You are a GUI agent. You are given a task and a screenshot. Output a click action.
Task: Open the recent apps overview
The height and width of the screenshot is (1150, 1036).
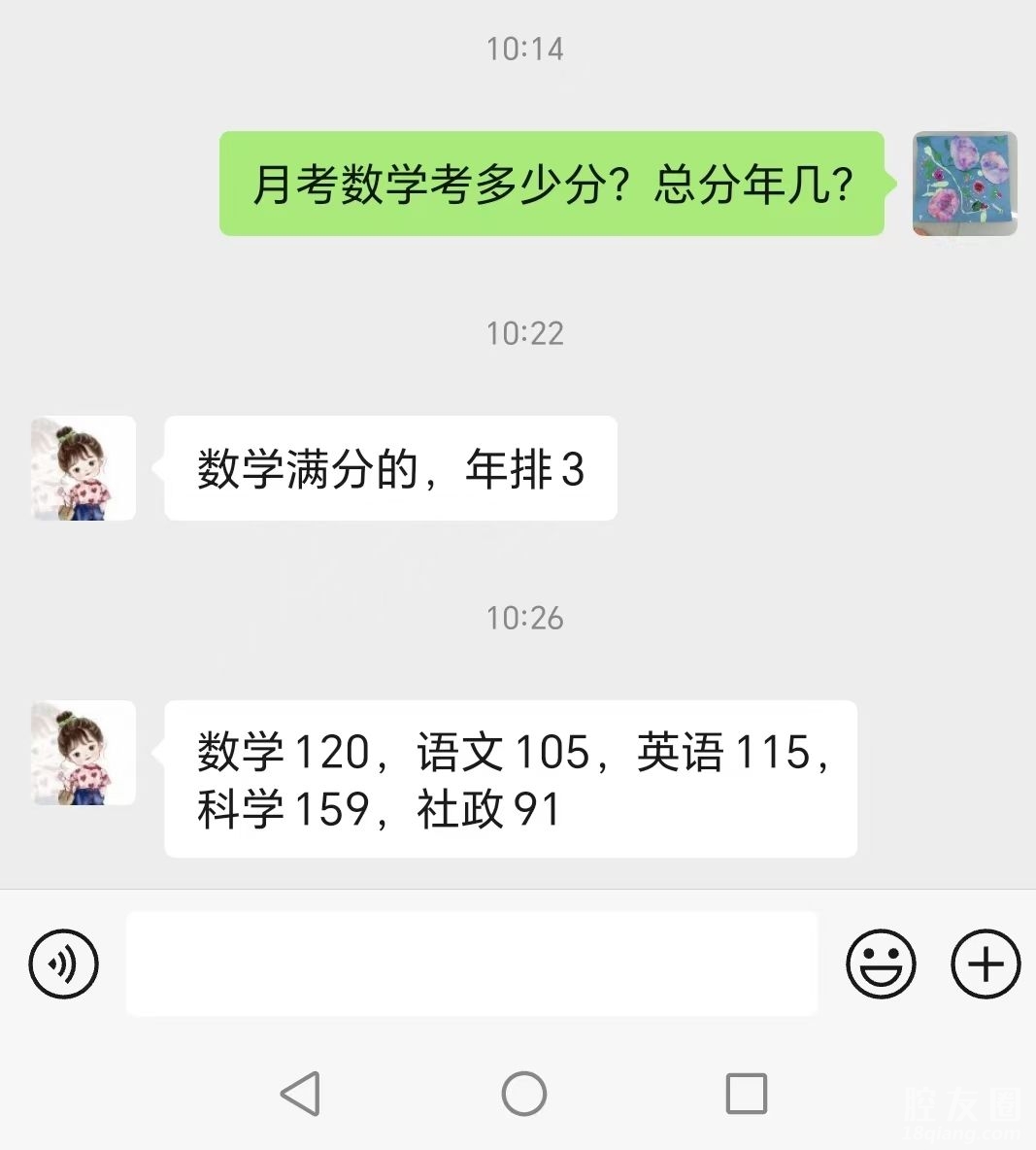(x=747, y=1094)
